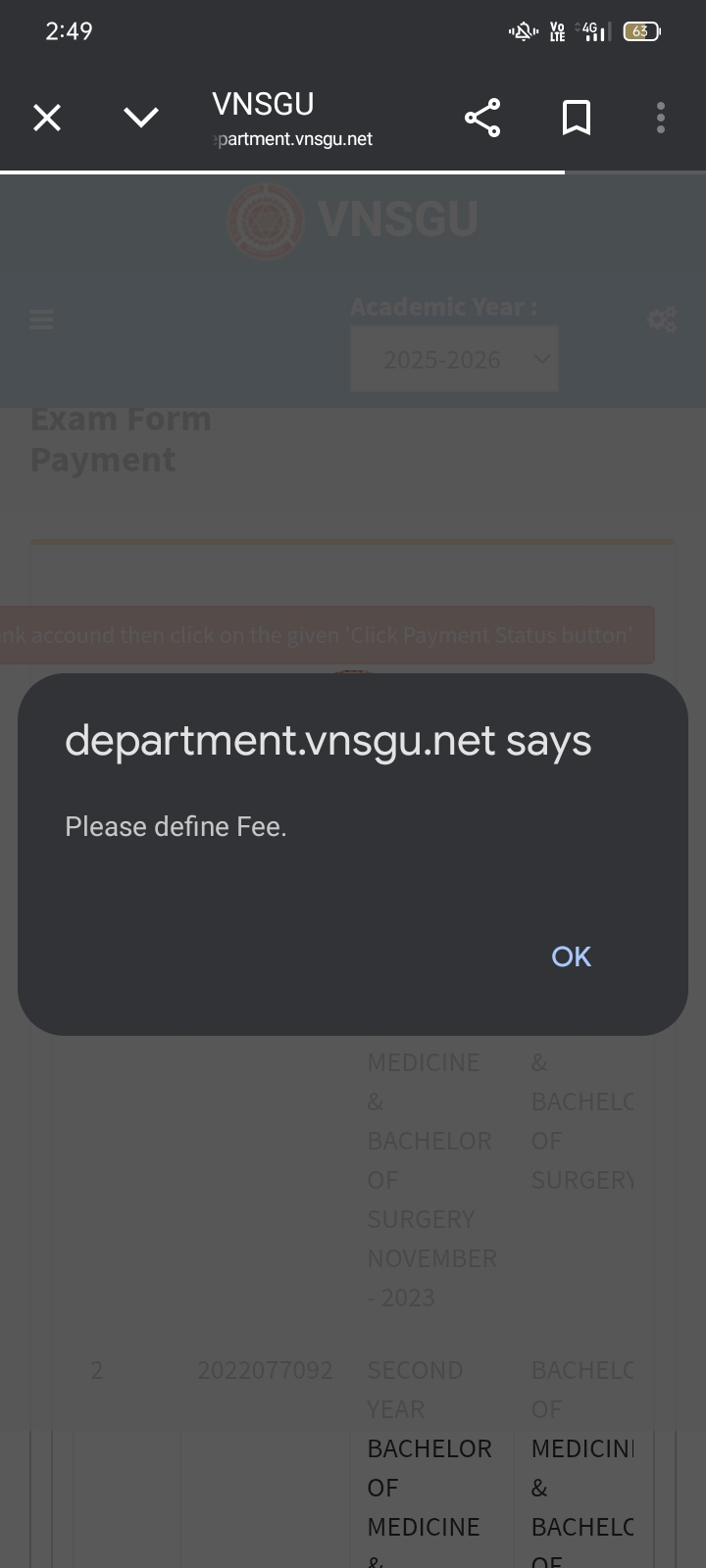Share this VNSGU page

(482, 119)
